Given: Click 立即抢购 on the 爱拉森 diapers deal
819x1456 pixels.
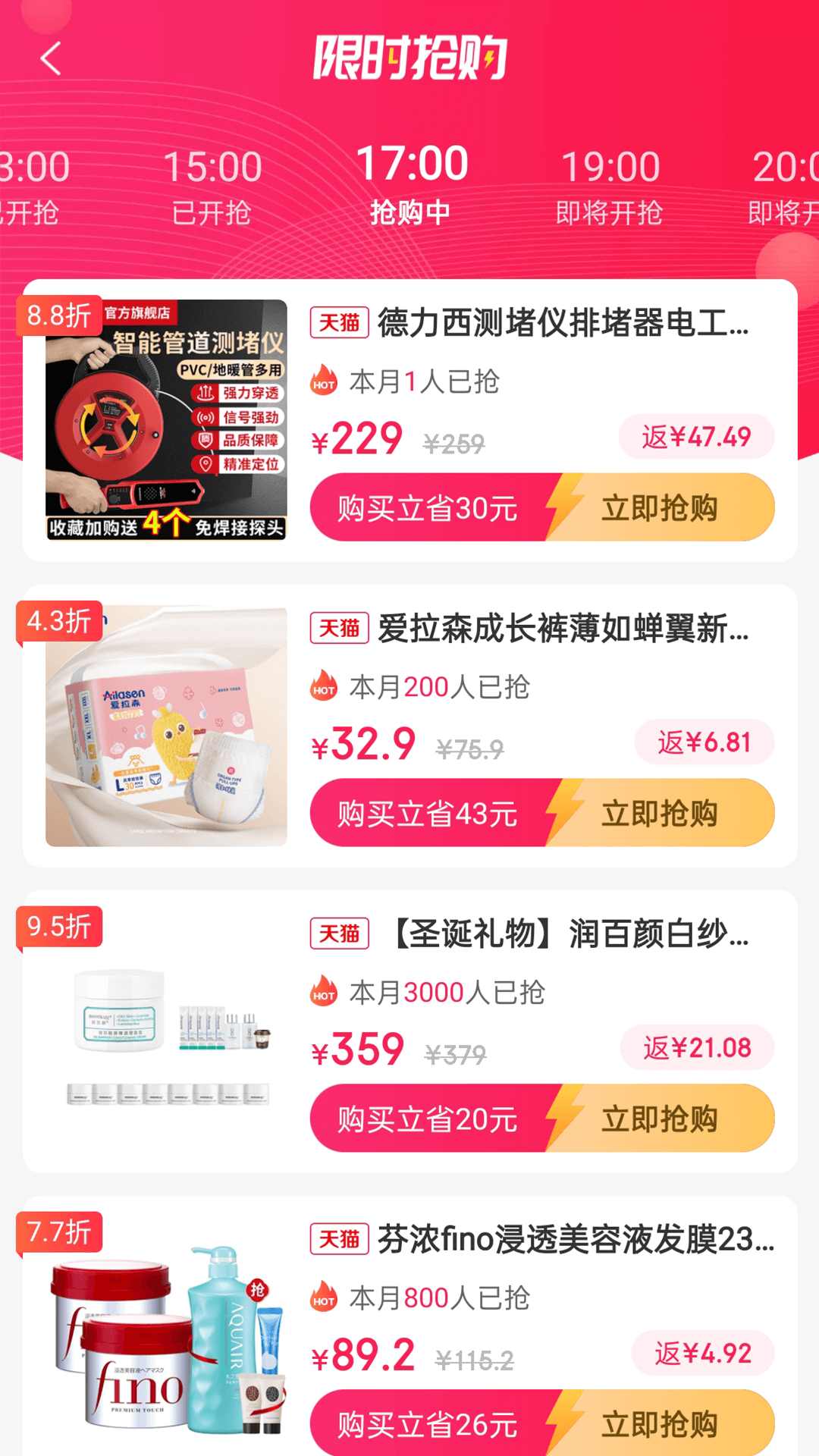Looking at the screenshot, I should (660, 812).
